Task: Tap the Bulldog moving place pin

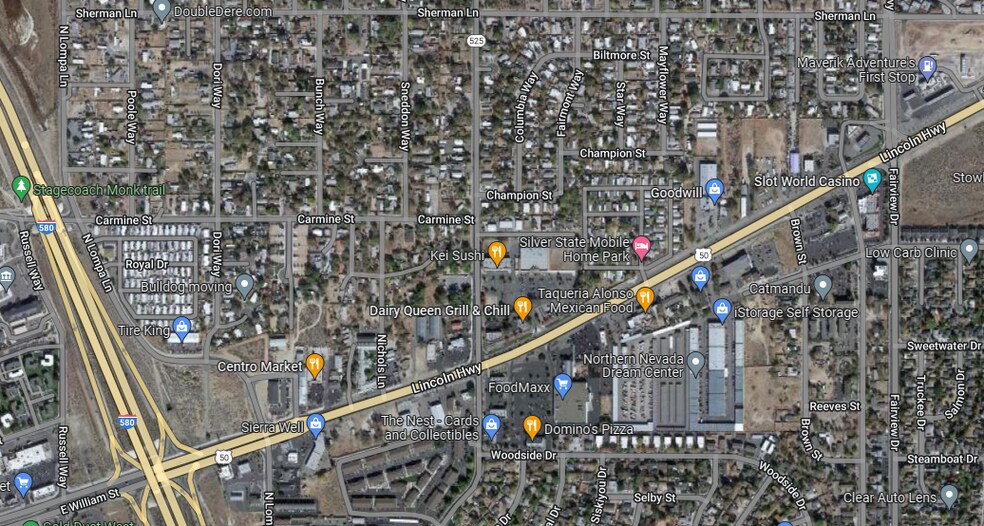Action: pos(245,286)
